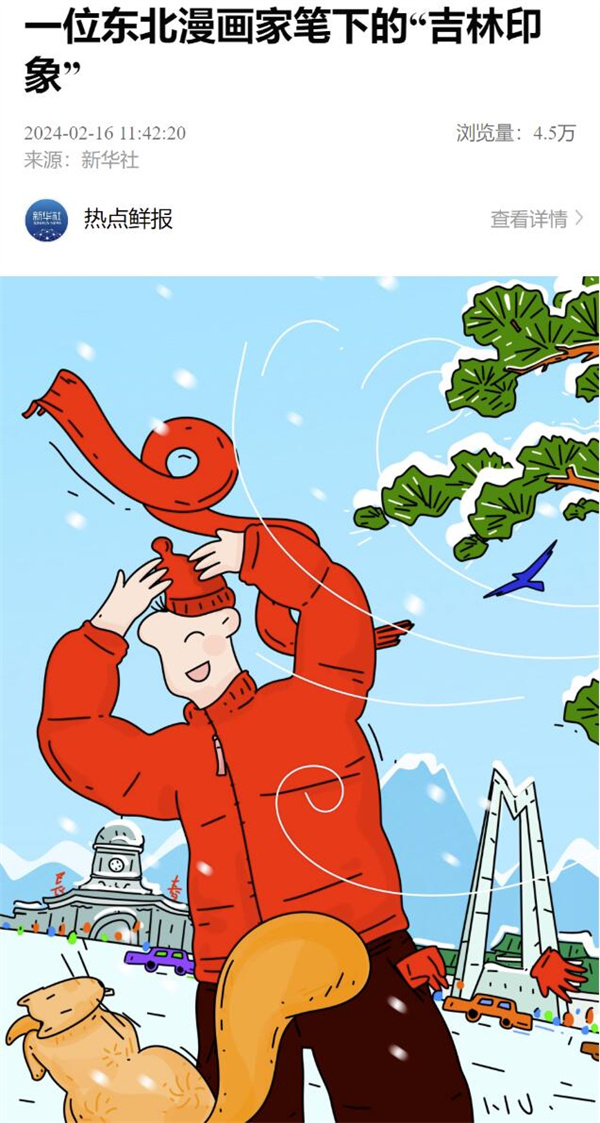This screenshot has width=600, height=1123.
Task: Open 查看详情 for 热点鲜报
Action: pos(536,219)
